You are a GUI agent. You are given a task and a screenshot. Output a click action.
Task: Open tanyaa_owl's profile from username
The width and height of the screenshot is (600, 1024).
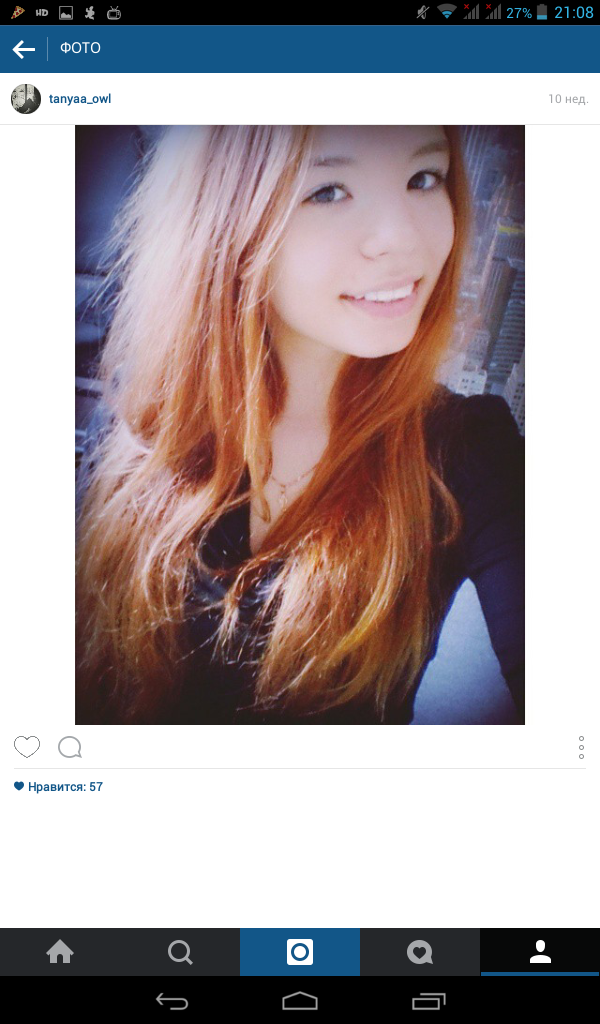tap(80, 99)
